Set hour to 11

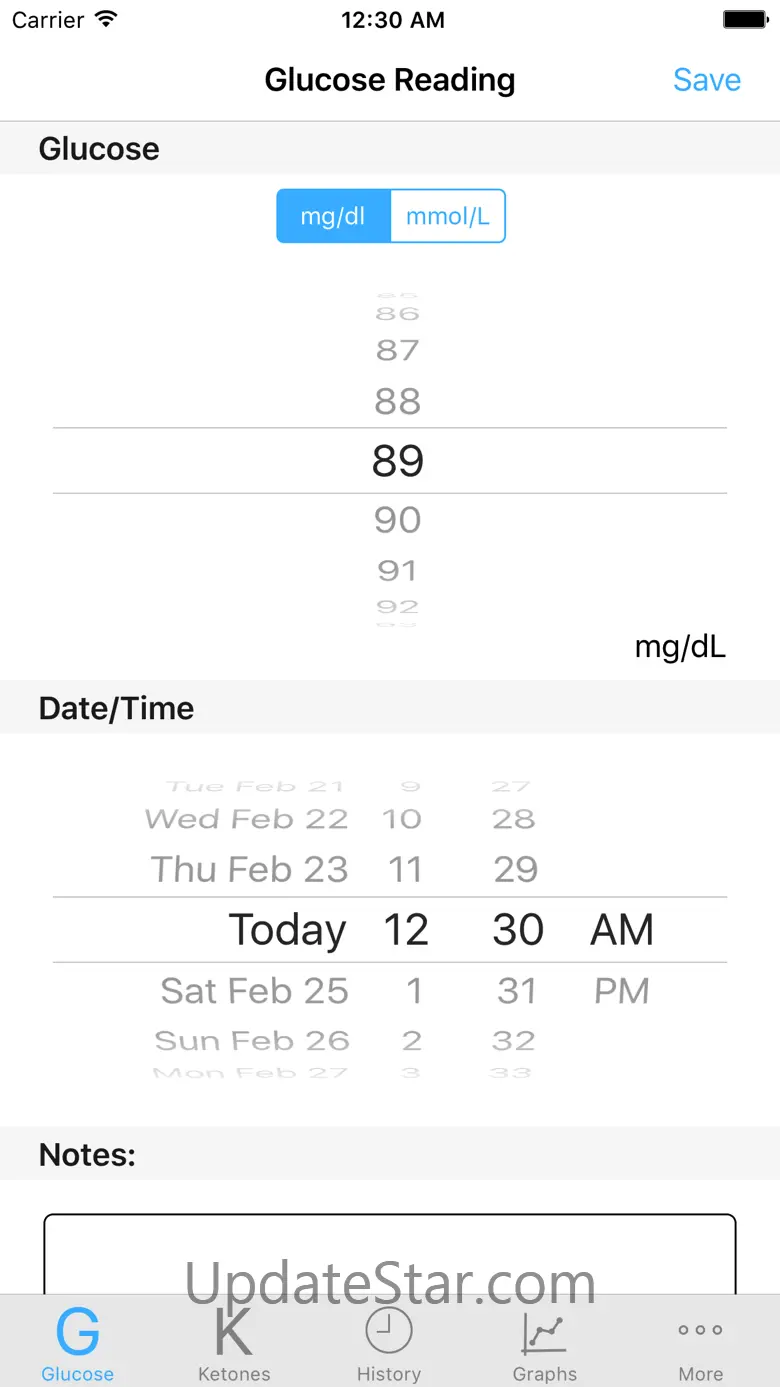pyautogui.click(x=405, y=869)
